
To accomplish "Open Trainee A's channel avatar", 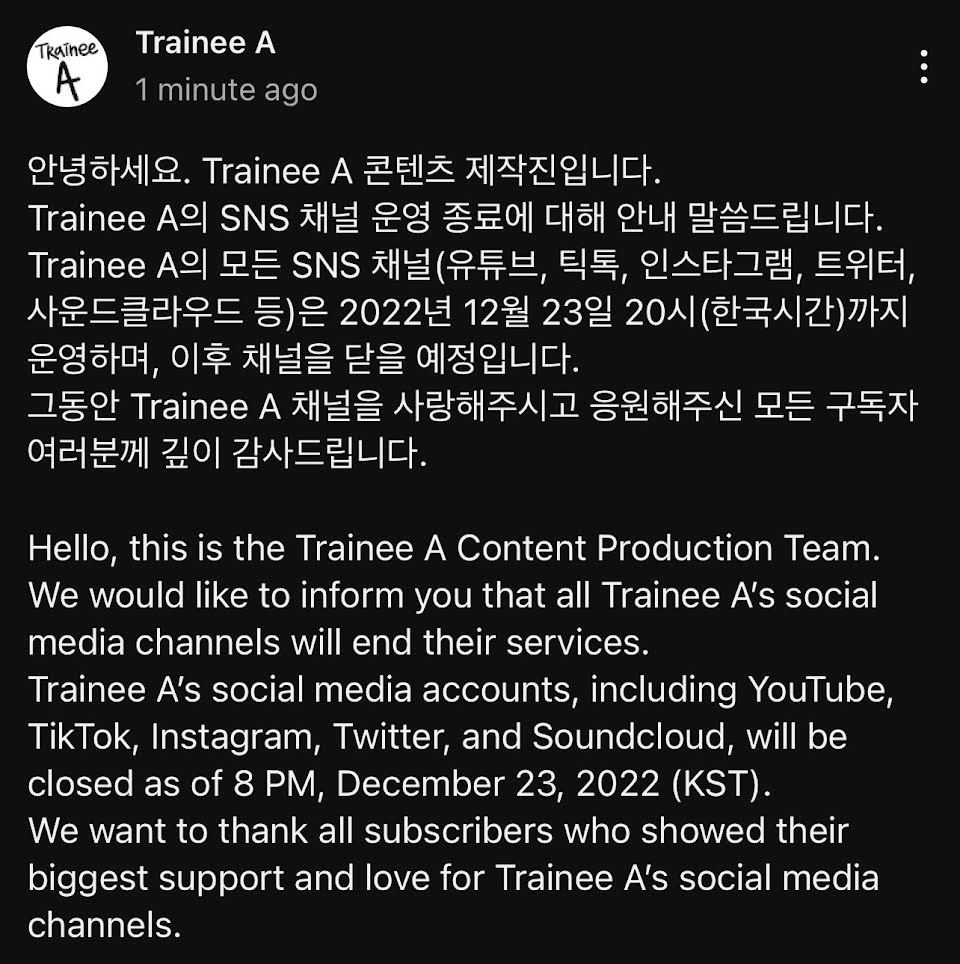I will (x=67, y=66).
